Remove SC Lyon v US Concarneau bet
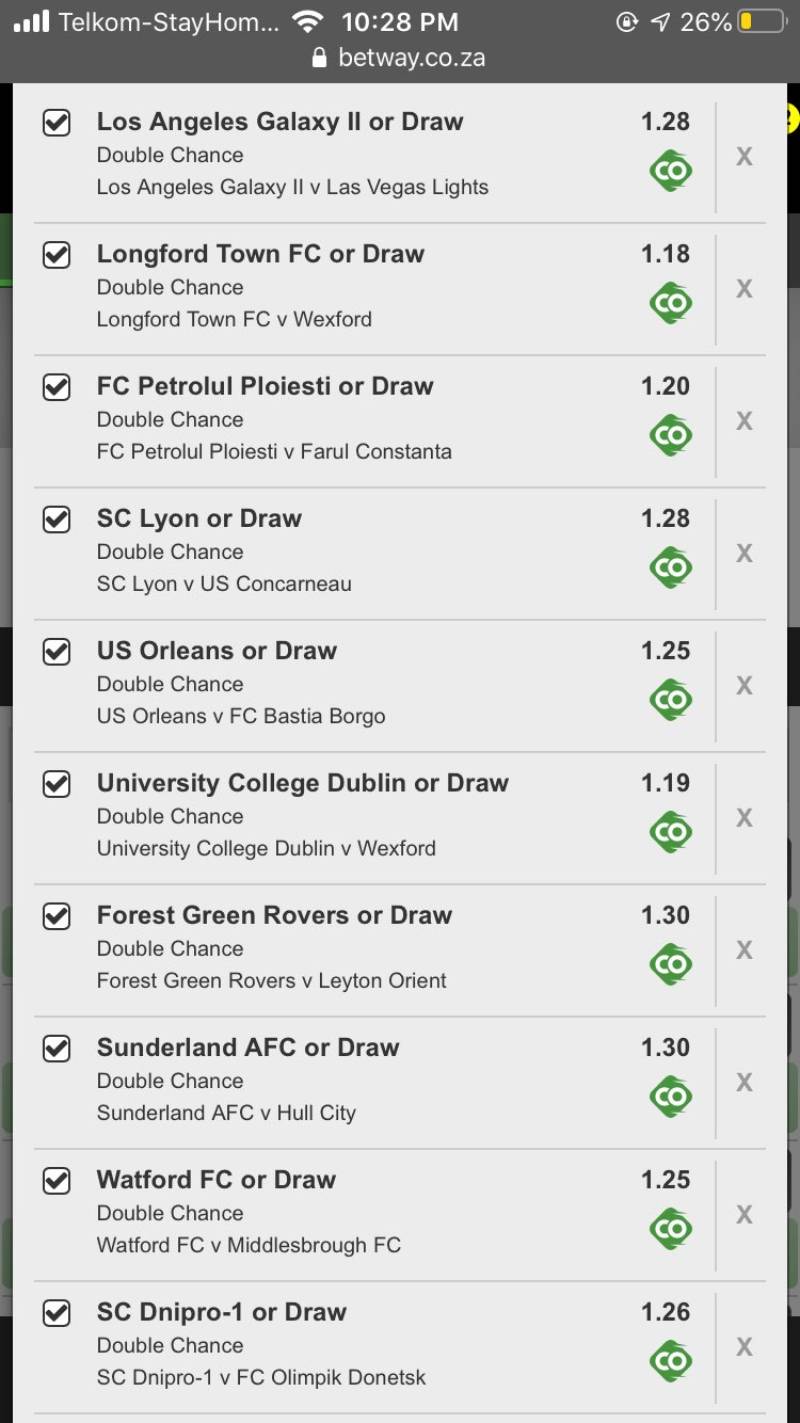 [x=744, y=553]
